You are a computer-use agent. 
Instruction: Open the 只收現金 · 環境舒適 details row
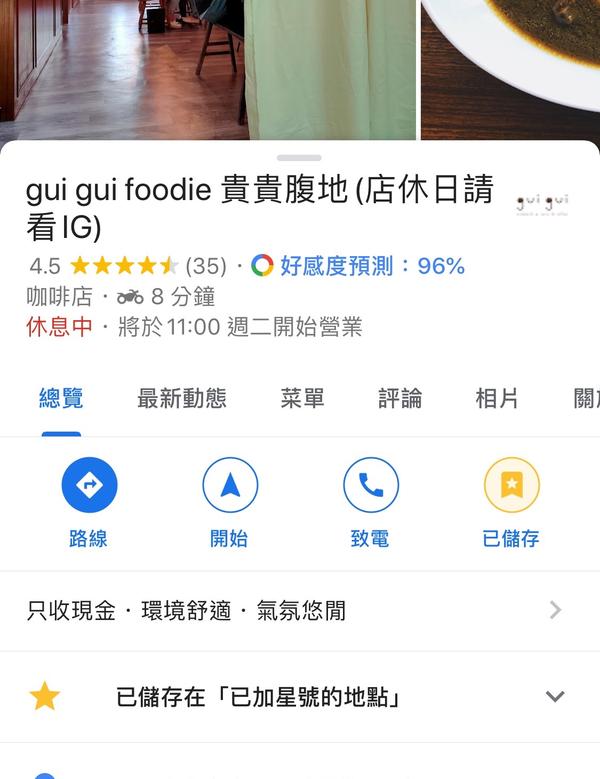pyautogui.click(x=300, y=610)
